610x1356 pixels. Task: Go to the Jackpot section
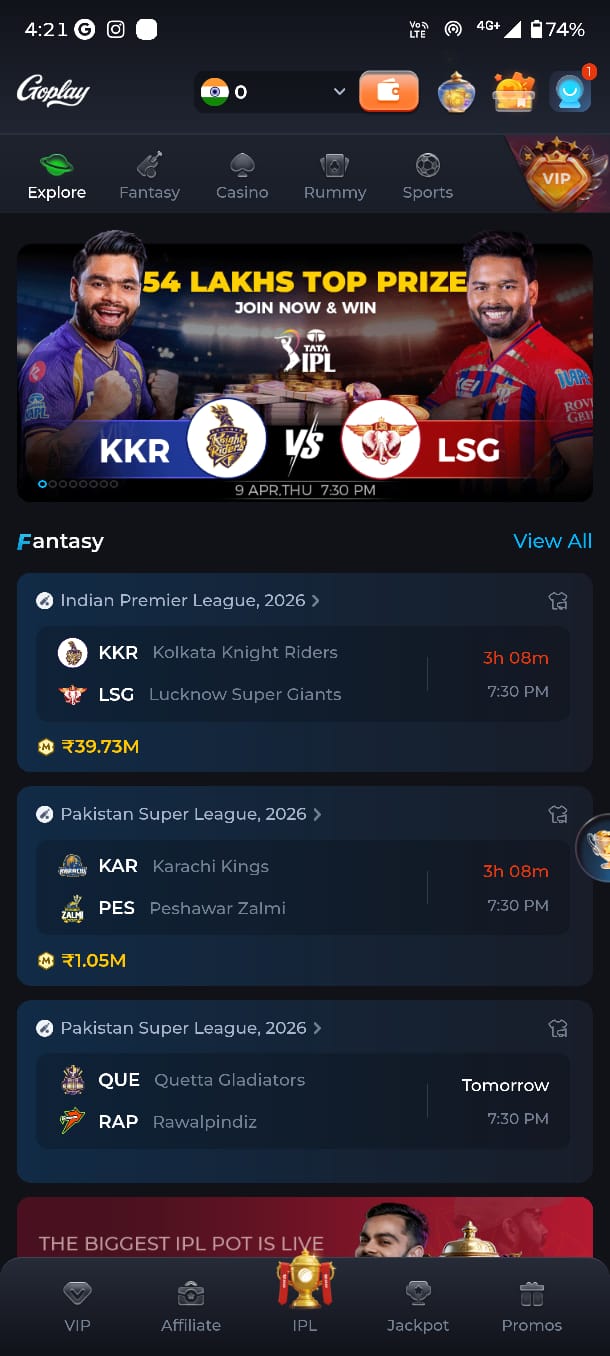tap(418, 1306)
